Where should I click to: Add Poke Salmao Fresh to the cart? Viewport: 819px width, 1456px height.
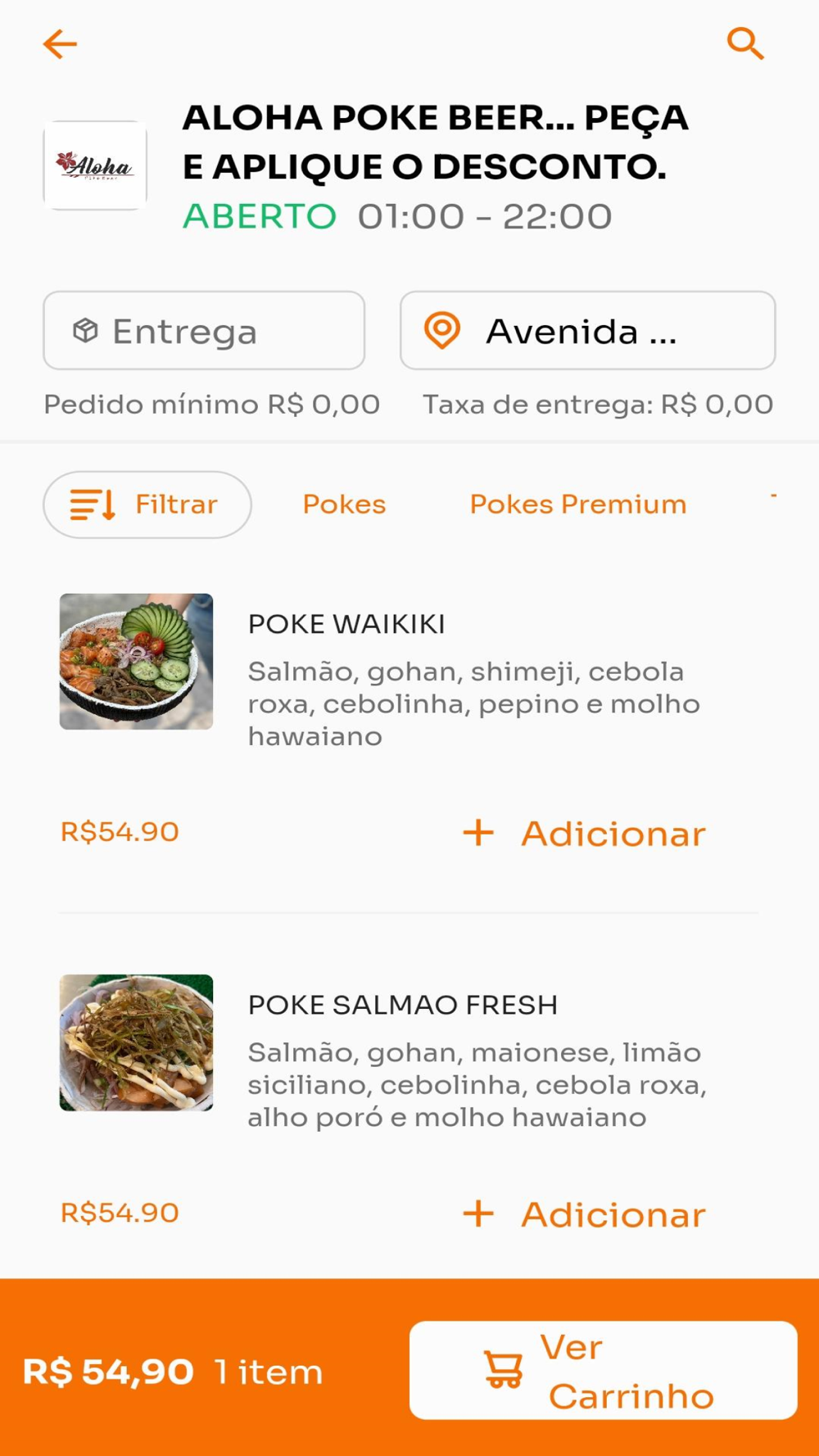coord(585,1214)
